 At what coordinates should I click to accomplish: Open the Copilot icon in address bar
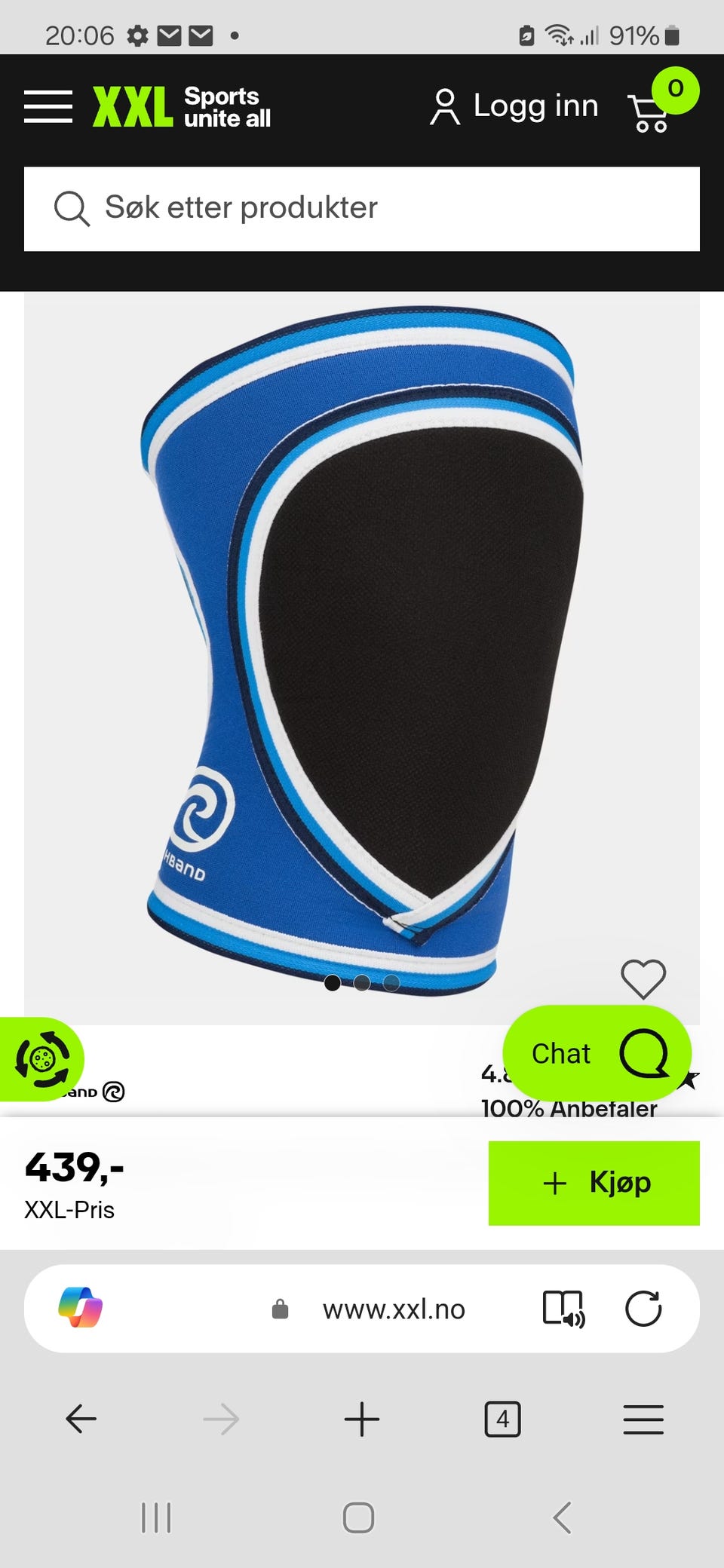(x=81, y=1308)
